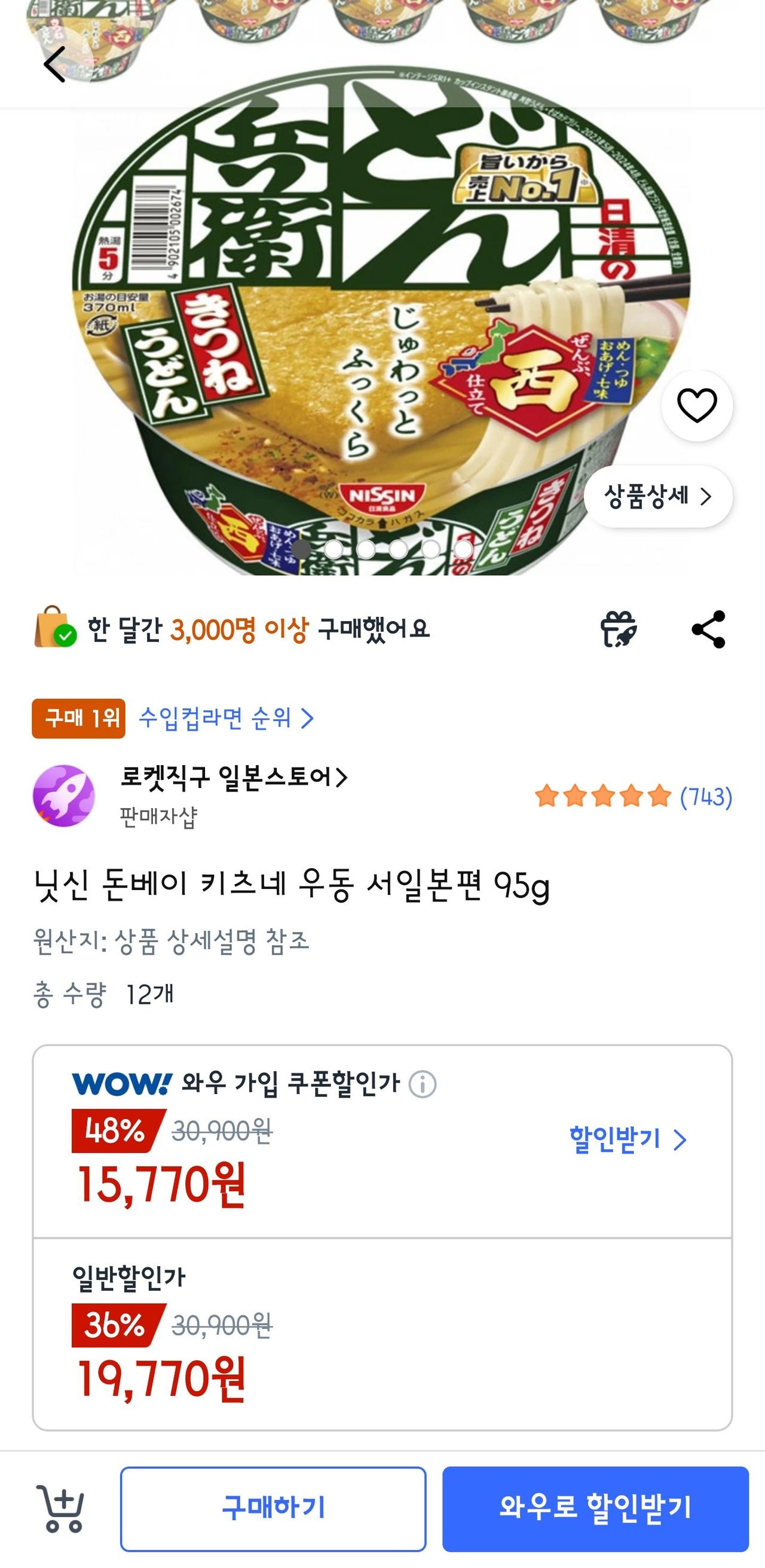Send this product as a gift
The height and width of the screenshot is (1568, 765).
tap(619, 629)
